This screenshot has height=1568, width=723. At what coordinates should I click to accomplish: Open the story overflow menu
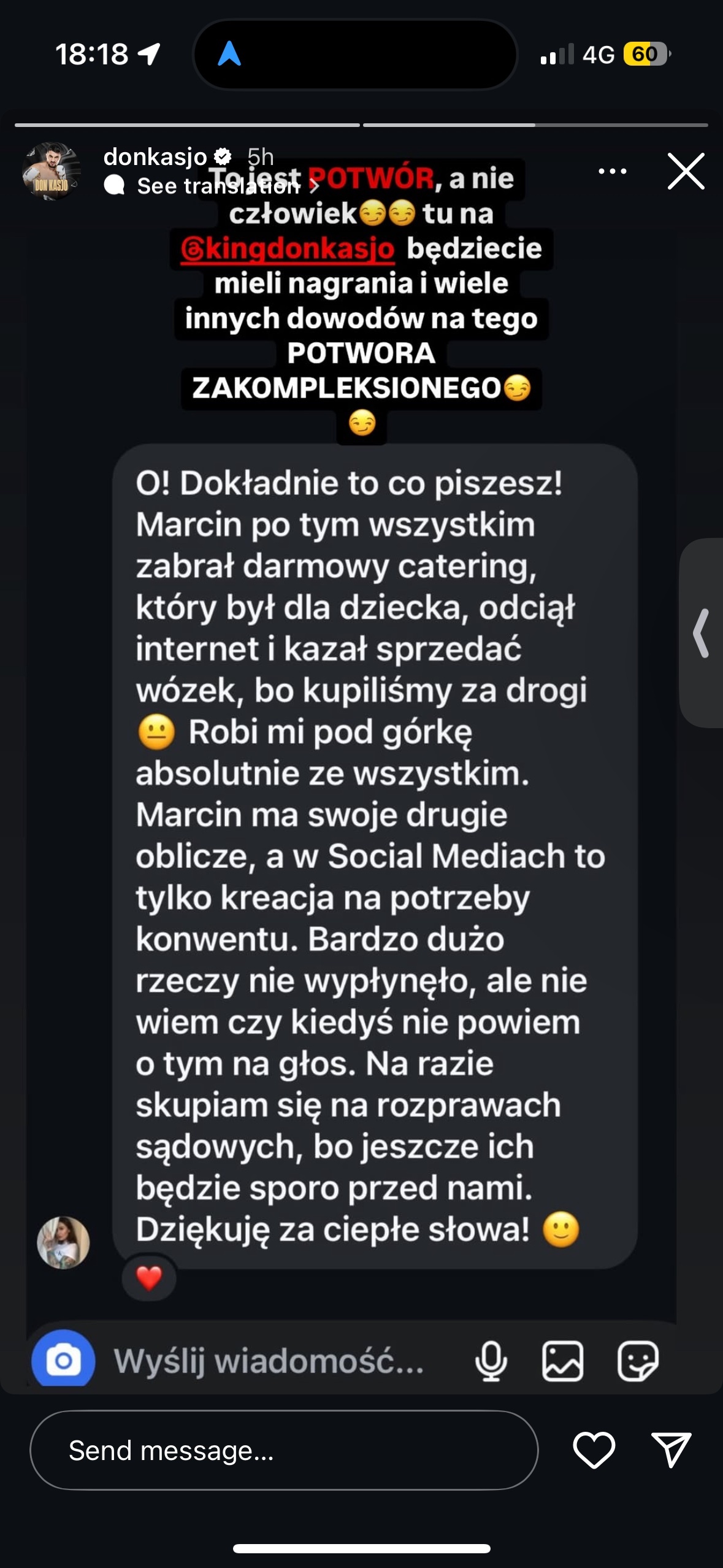[612, 171]
